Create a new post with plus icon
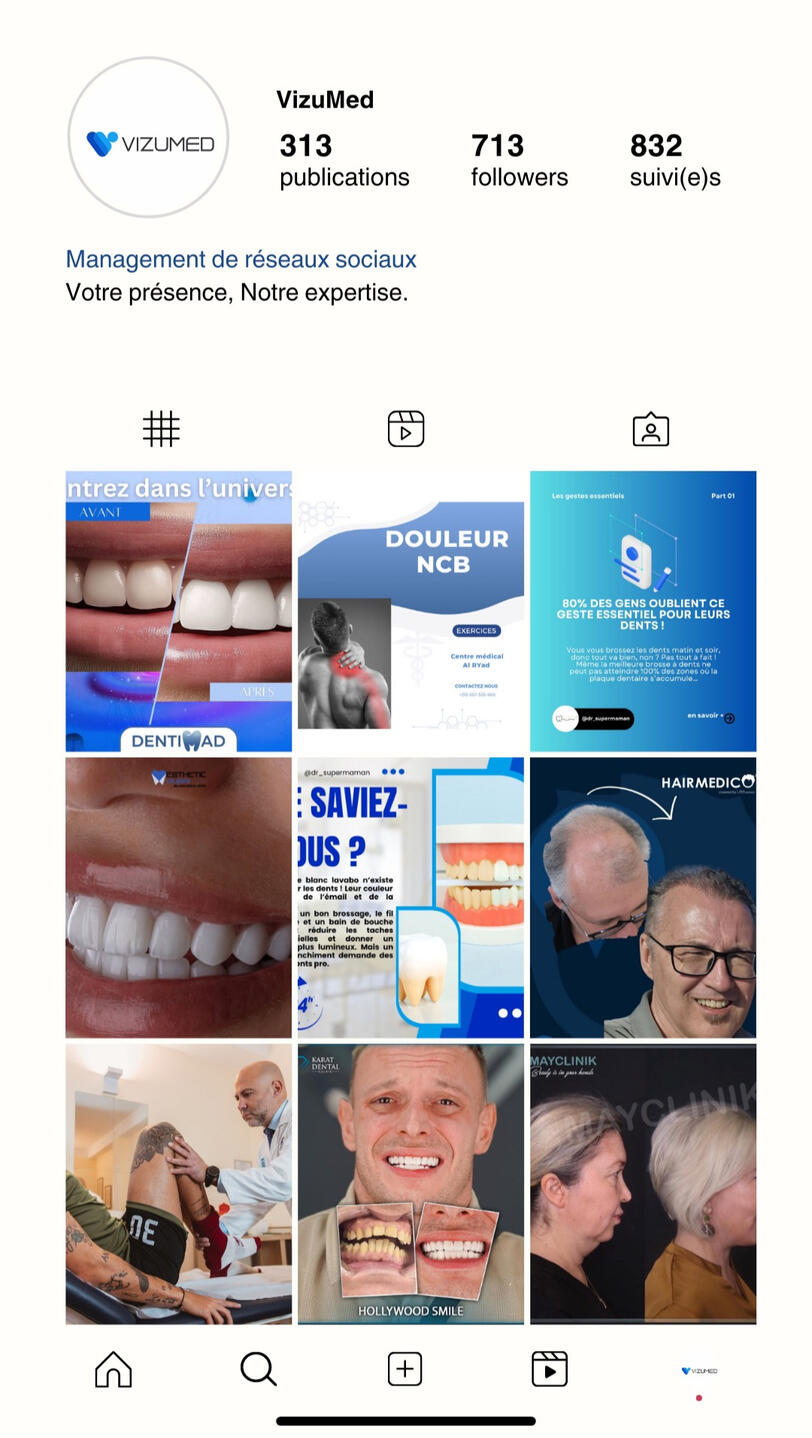 (x=405, y=1369)
